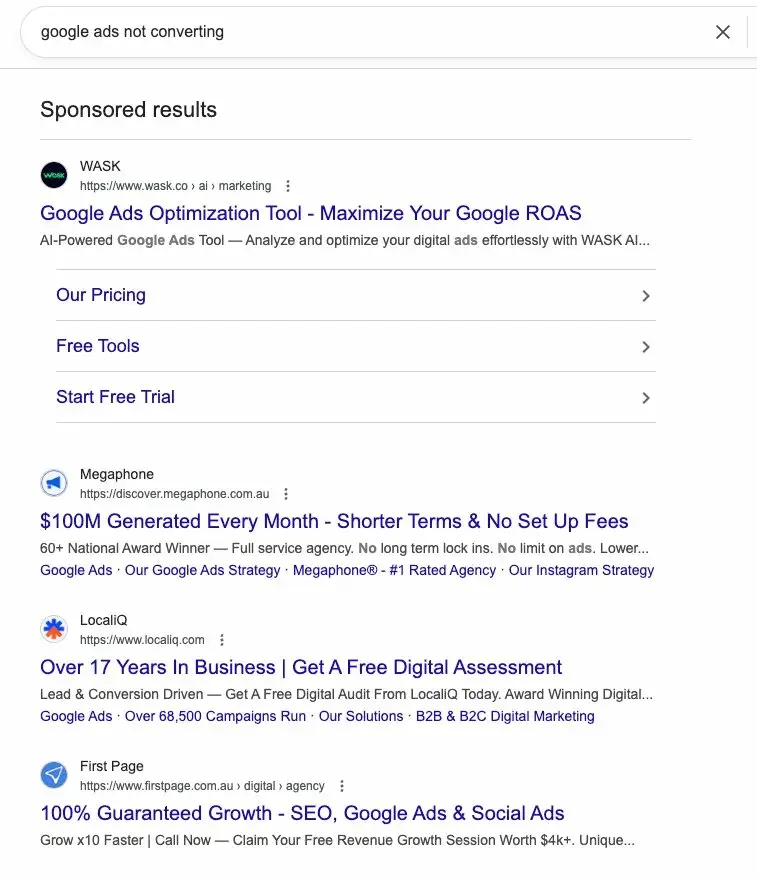This screenshot has width=757, height=879.
Task: Click the Megaphone favicon
Action: coord(54,483)
